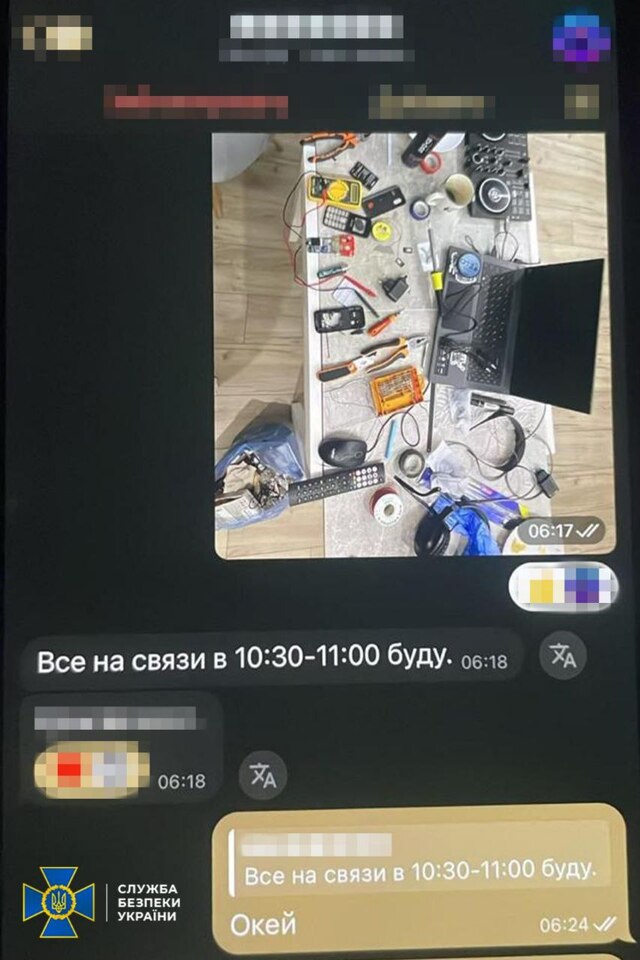Translate the message 'Все на связи в 10:30-11:00 буду.'

pyautogui.click(x=563, y=656)
